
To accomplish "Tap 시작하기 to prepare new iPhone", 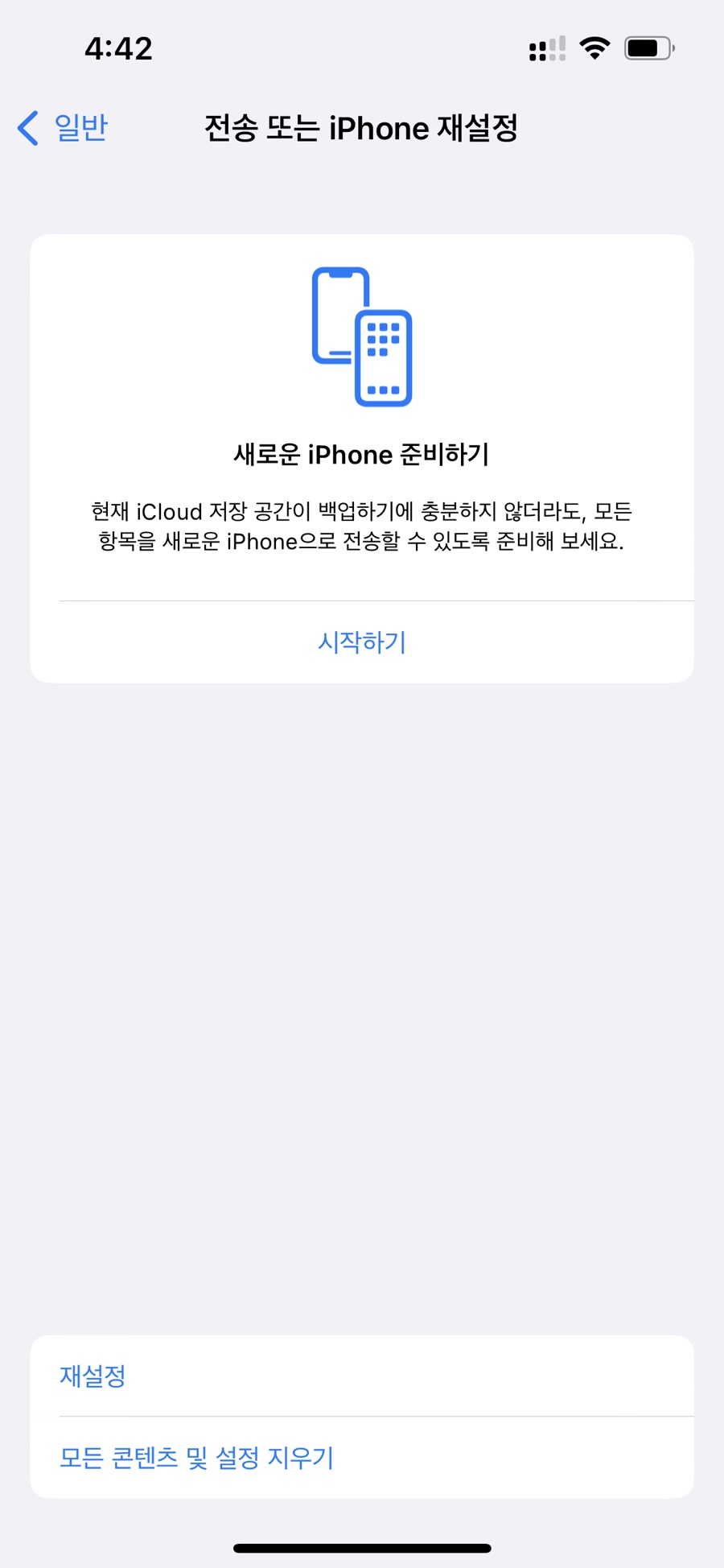I will (362, 642).
